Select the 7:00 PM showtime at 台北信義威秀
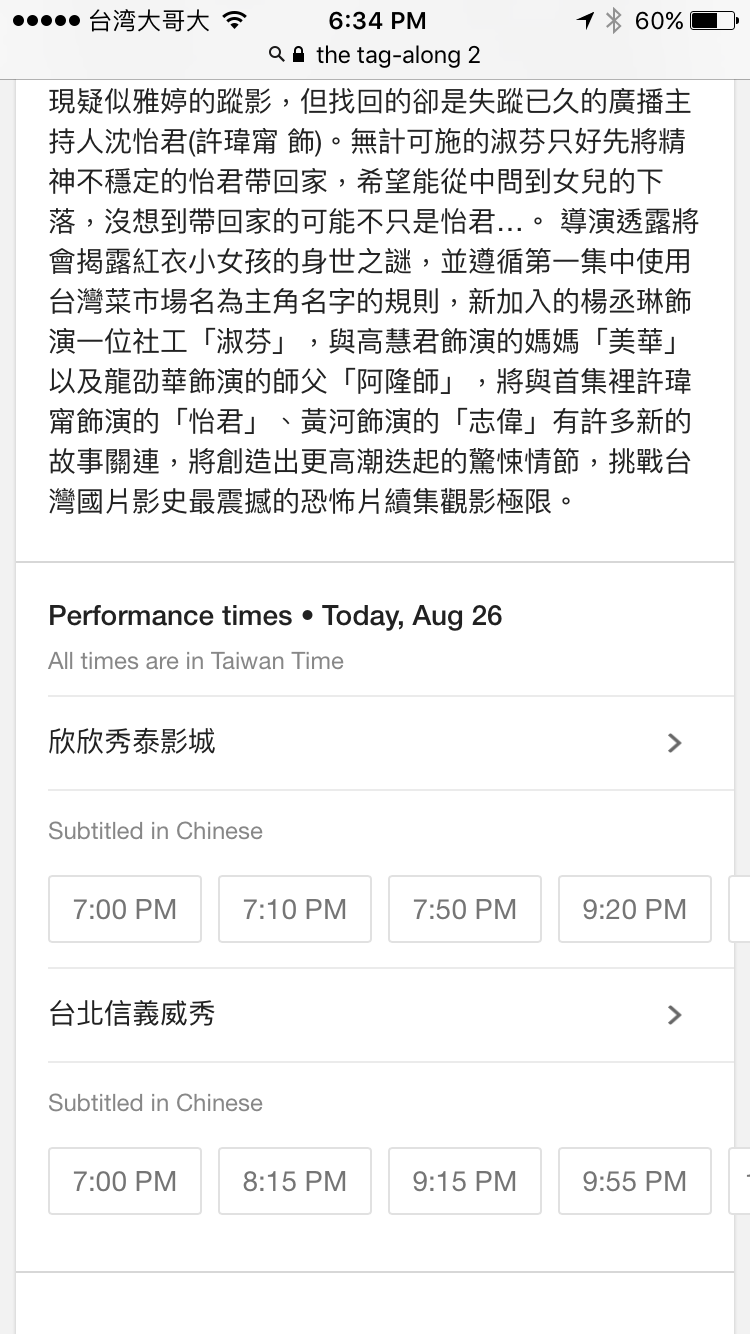750x1334 pixels. tap(125, 1181)
